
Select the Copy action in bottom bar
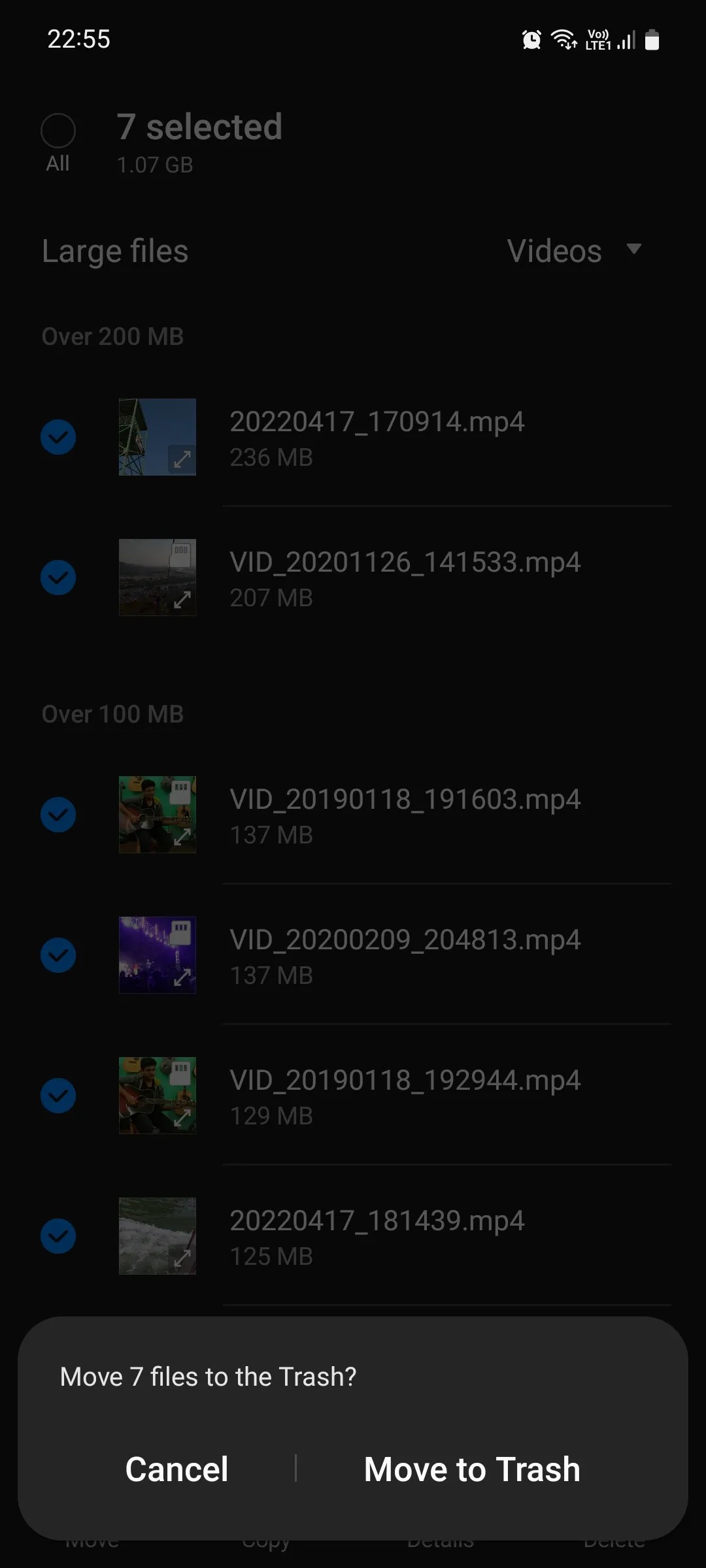[x=265, y=1539]
